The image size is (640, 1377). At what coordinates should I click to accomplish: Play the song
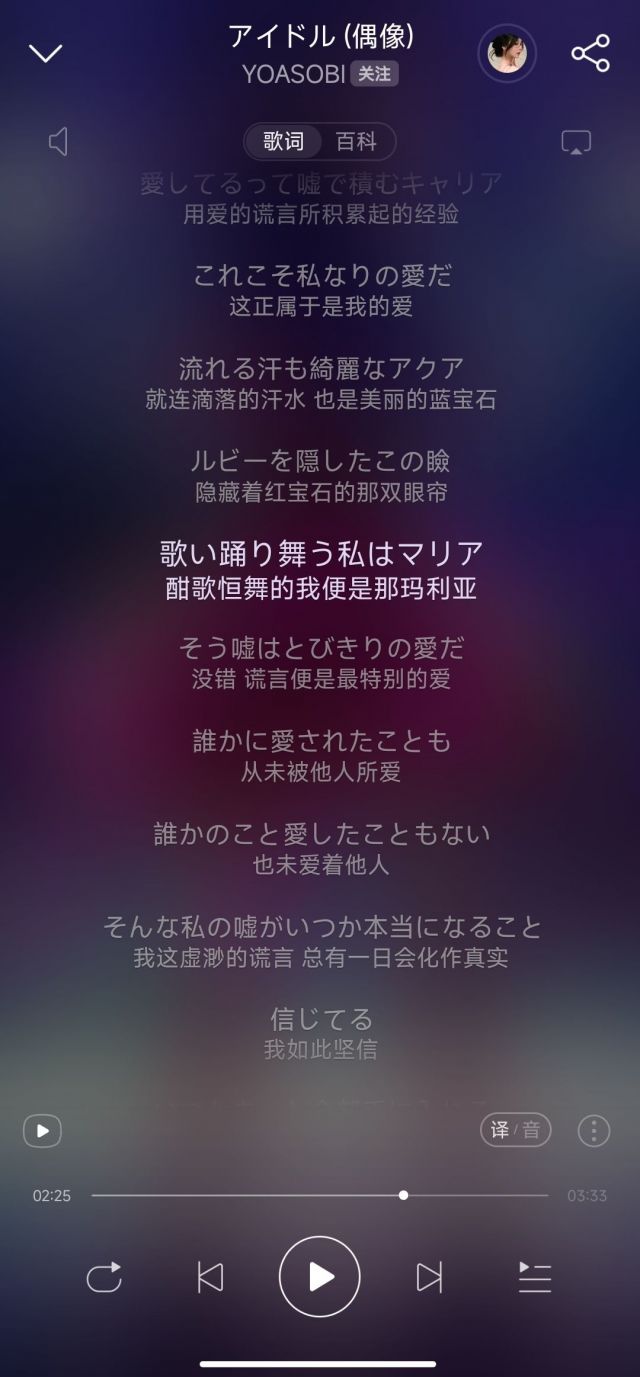[x=320, y=1277]
